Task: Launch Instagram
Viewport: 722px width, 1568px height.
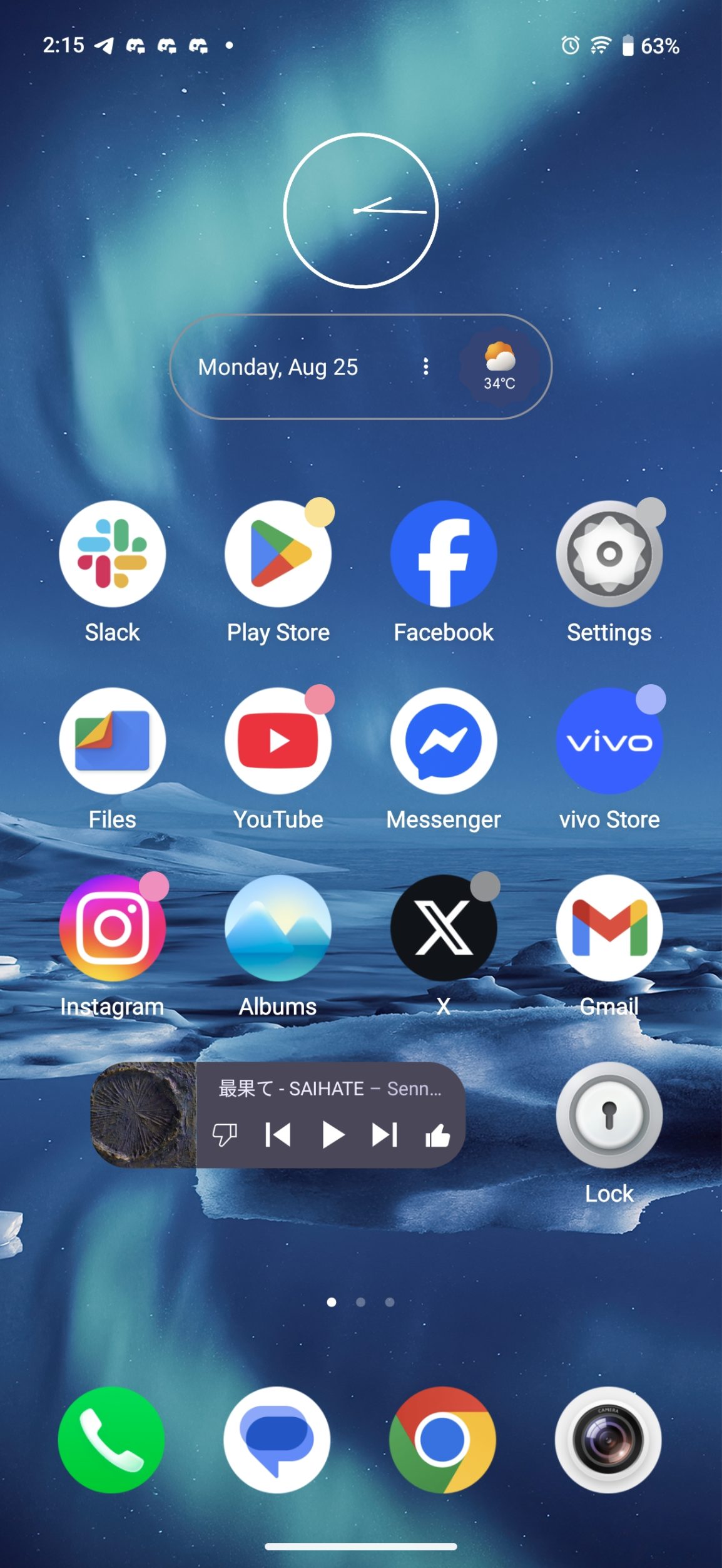Action: coord(113,928)
